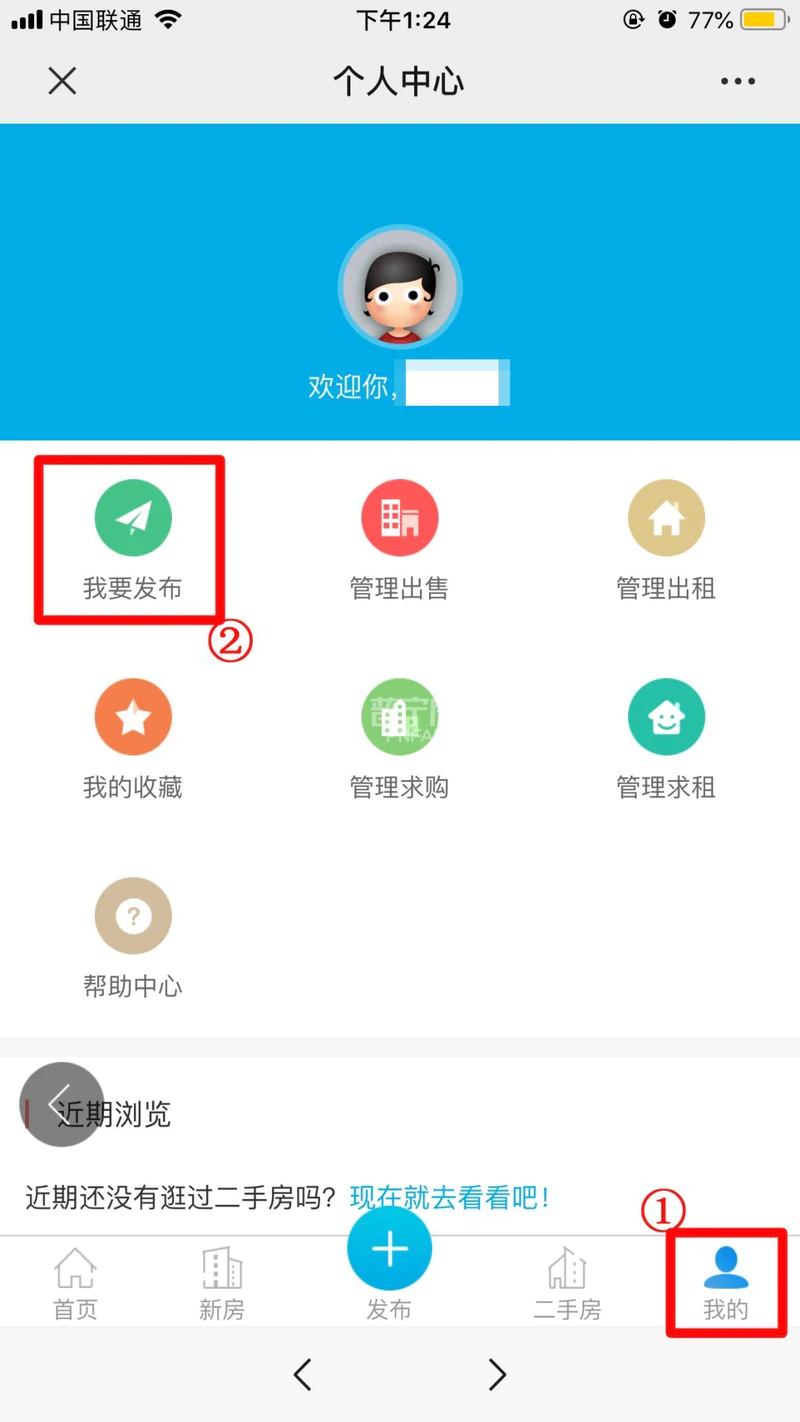Open 我要发布 to post a listing

tap(133, 538)
